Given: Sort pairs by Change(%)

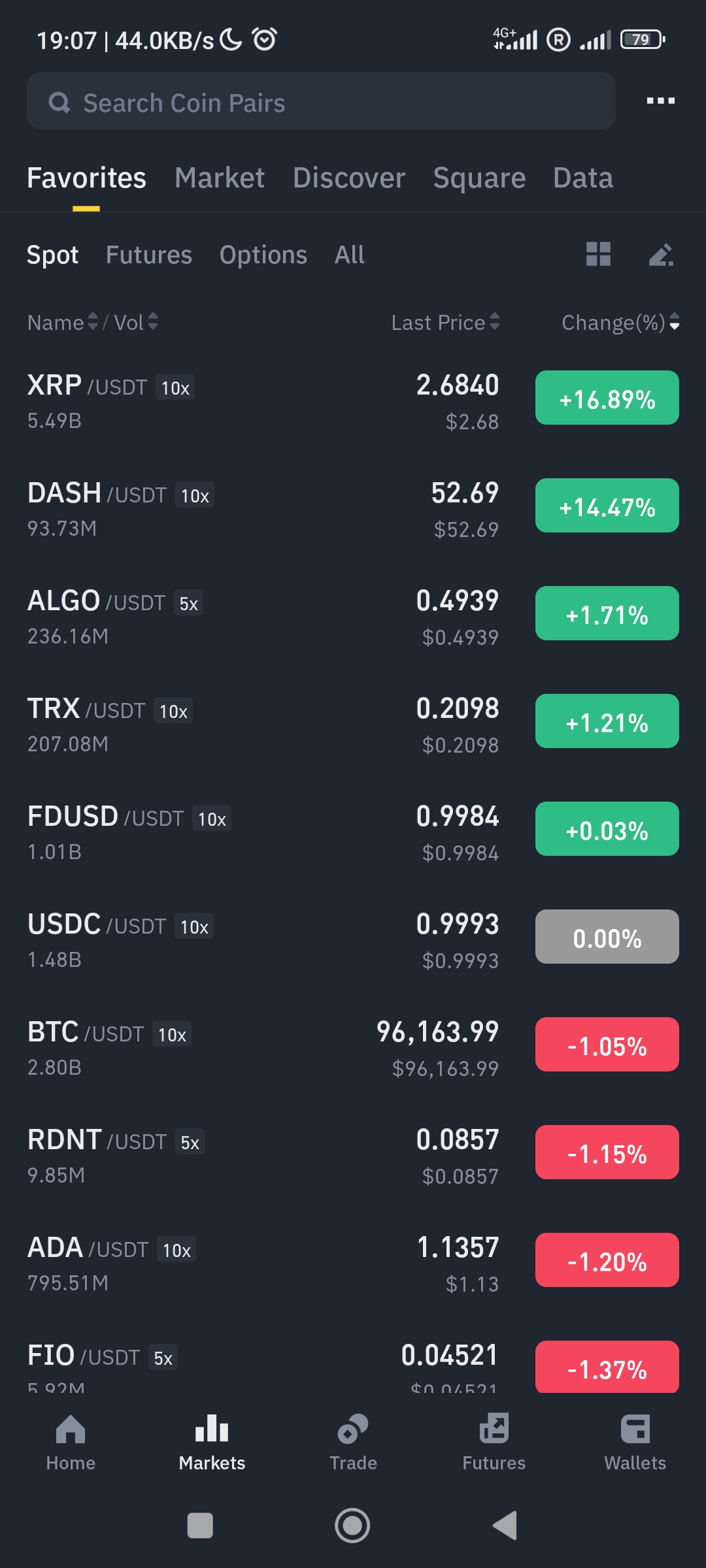Looking at the screenshot, I should [620, 322].
